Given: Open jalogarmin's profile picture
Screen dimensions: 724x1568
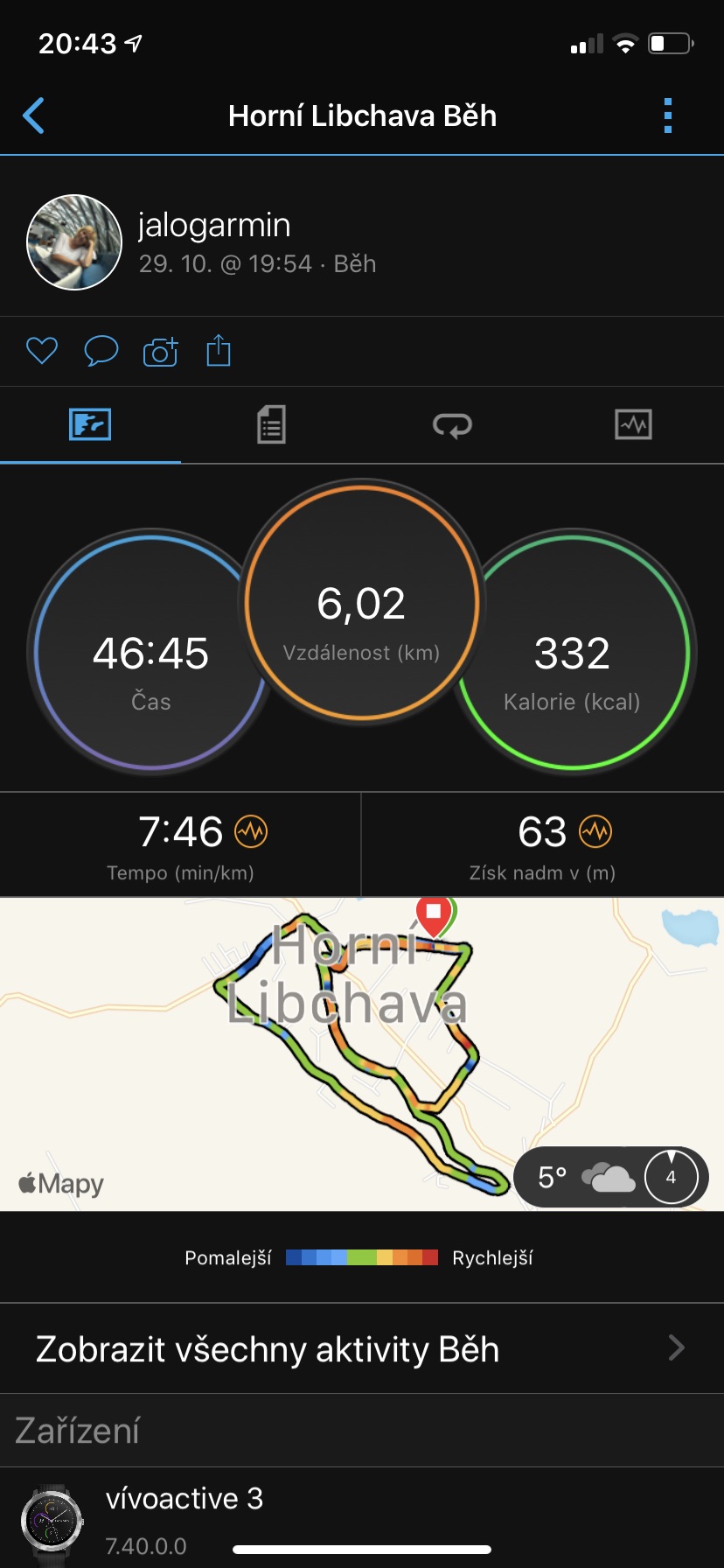Looking at the screenshot, I should pos(74,242).
